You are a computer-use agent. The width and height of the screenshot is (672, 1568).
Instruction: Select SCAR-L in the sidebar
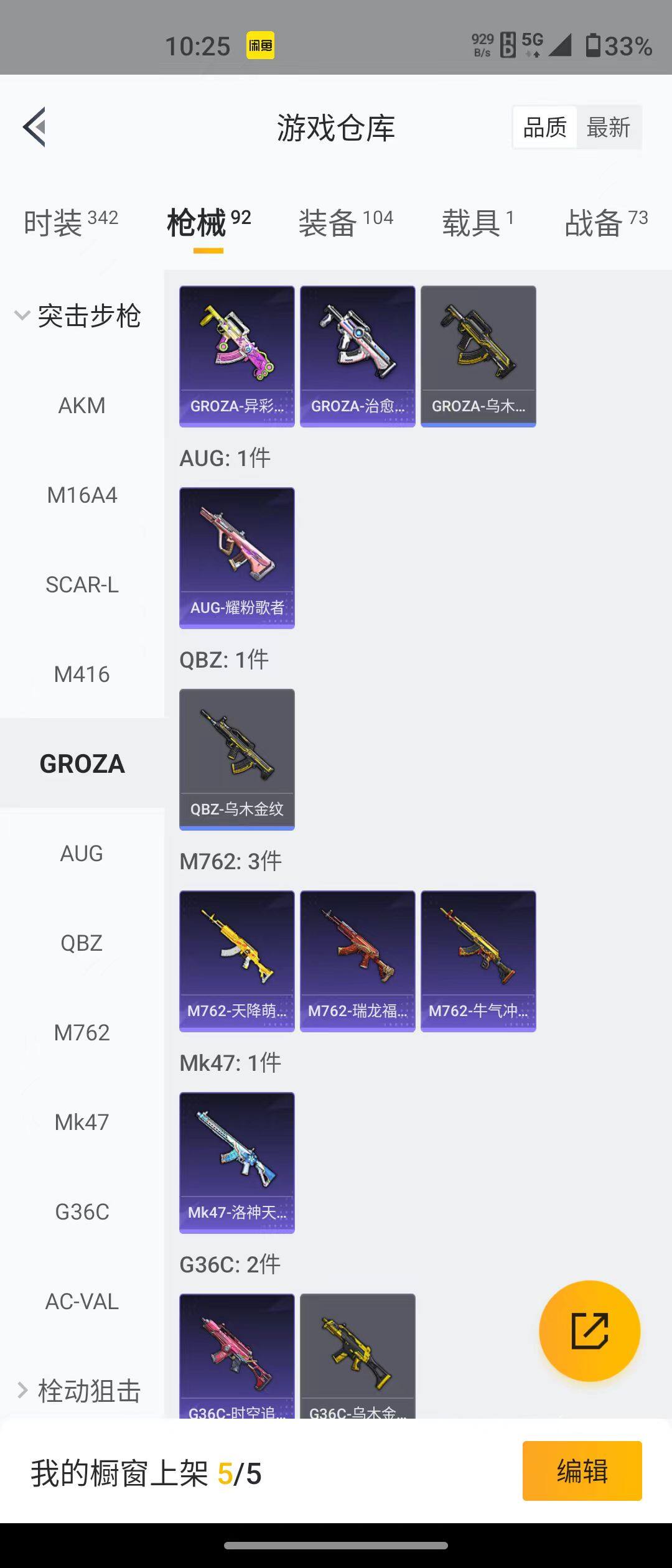click(x=82, y=585)
